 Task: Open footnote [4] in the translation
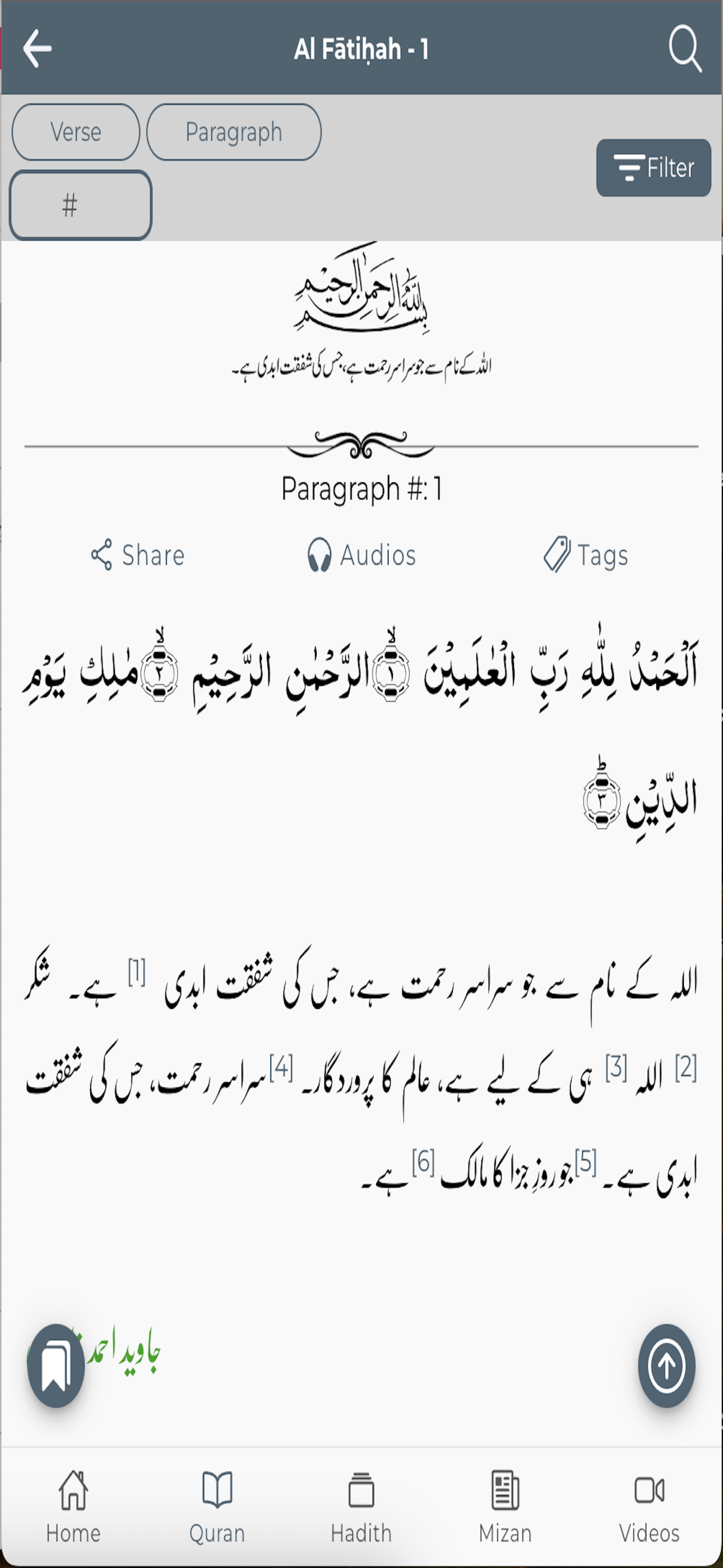[281, 1068]
